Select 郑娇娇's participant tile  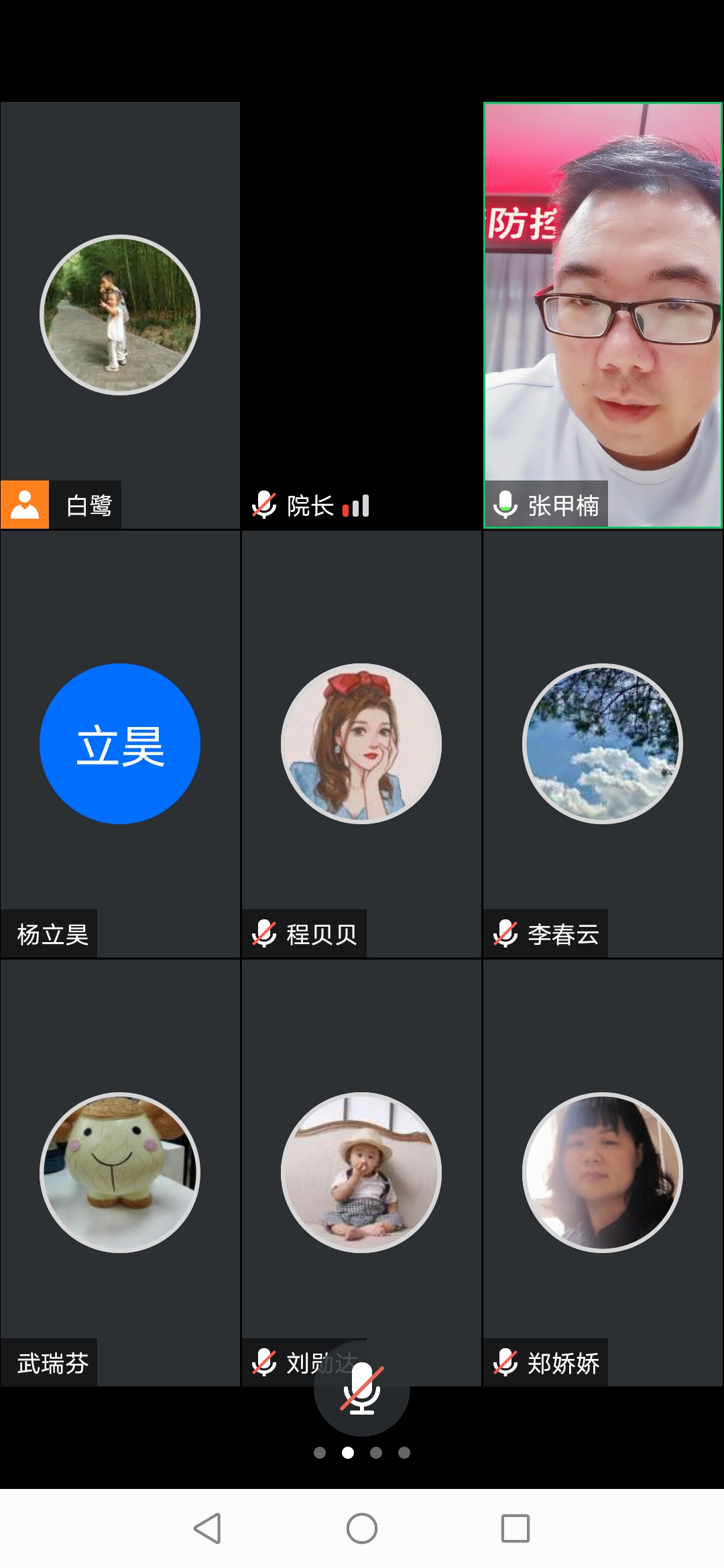(603, 1173)
